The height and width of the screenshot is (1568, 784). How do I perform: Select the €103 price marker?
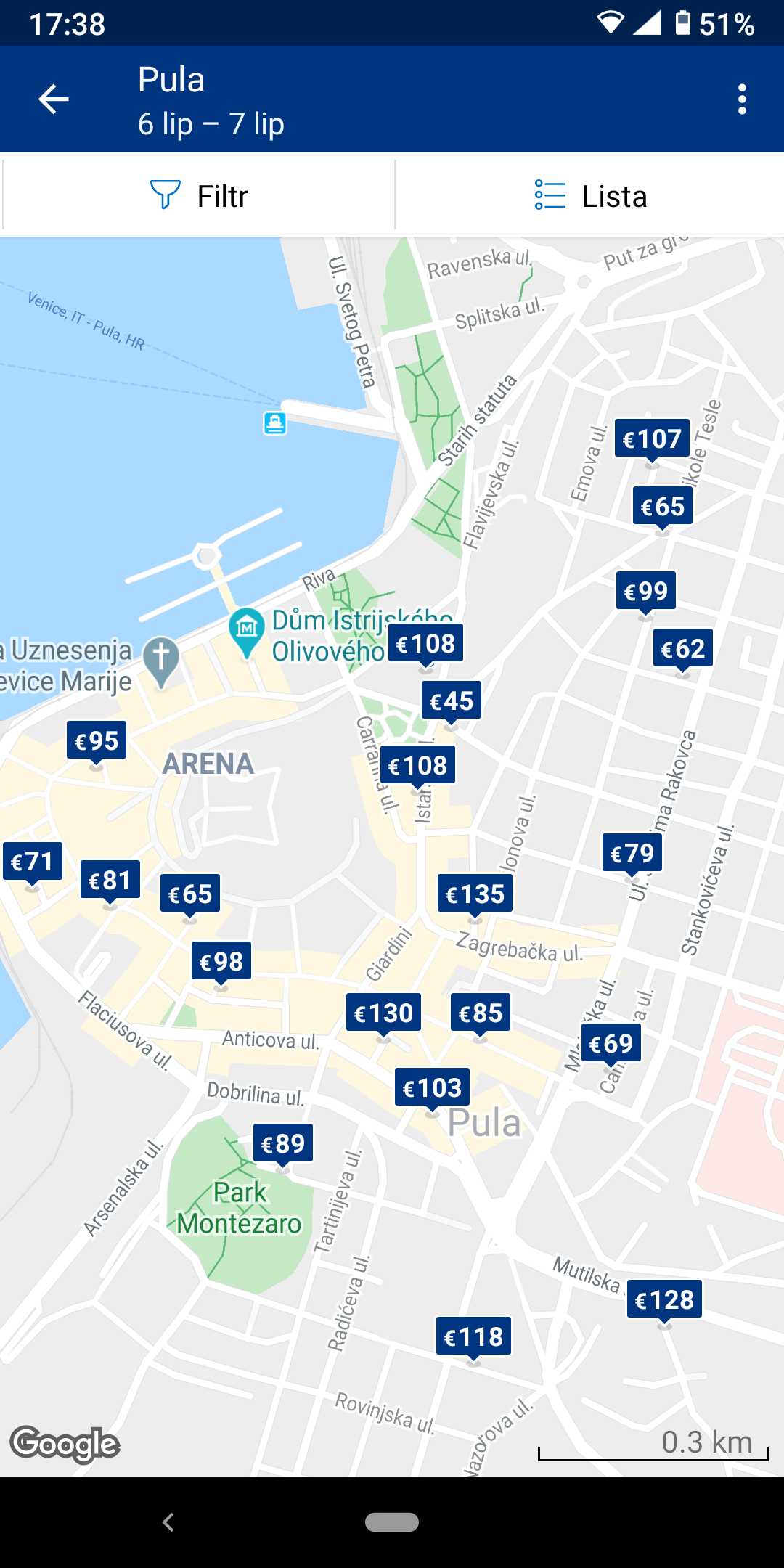(432, 1087)
